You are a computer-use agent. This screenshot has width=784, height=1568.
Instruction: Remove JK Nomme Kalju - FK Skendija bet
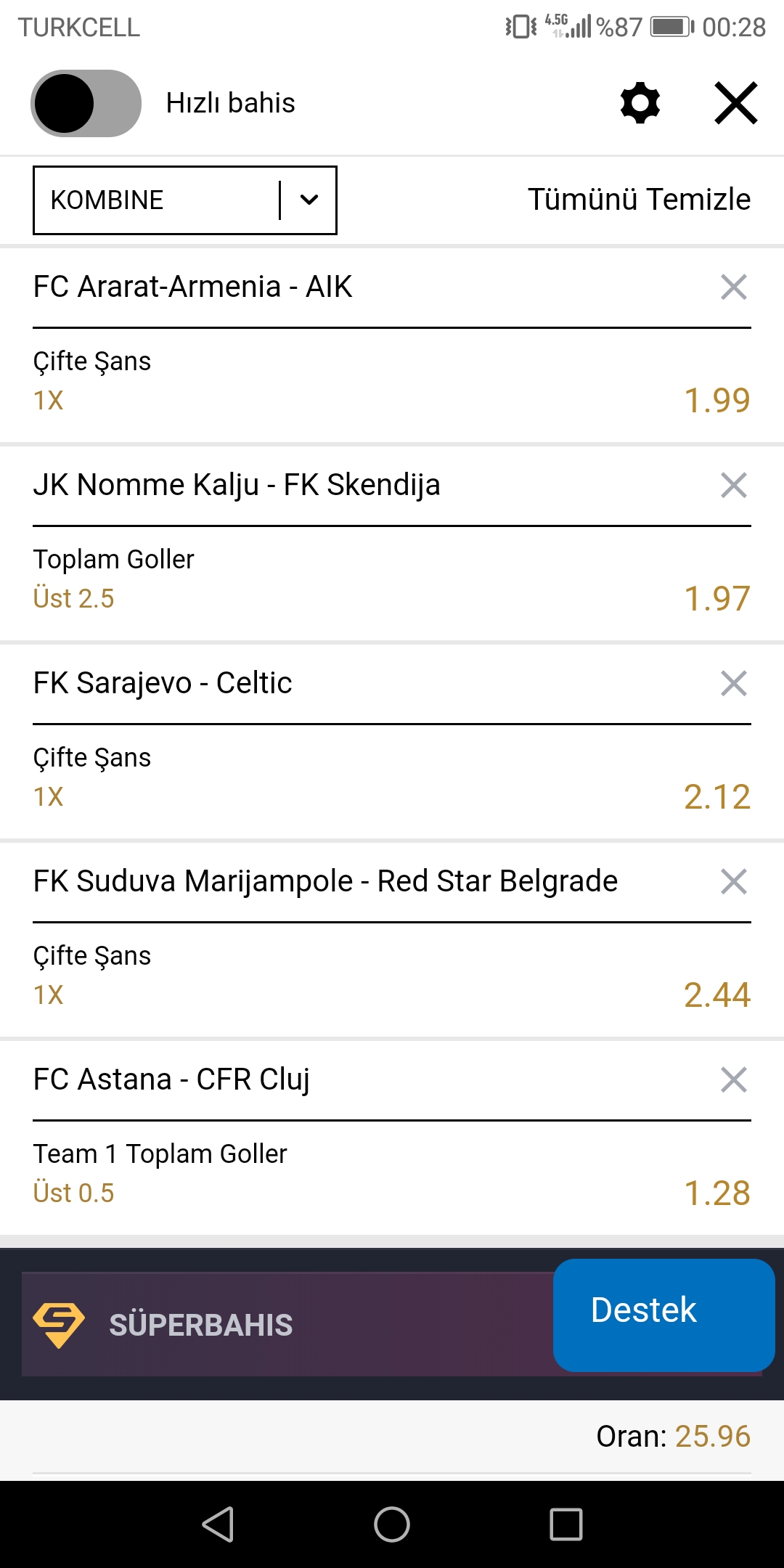click(x=734, y=485)
